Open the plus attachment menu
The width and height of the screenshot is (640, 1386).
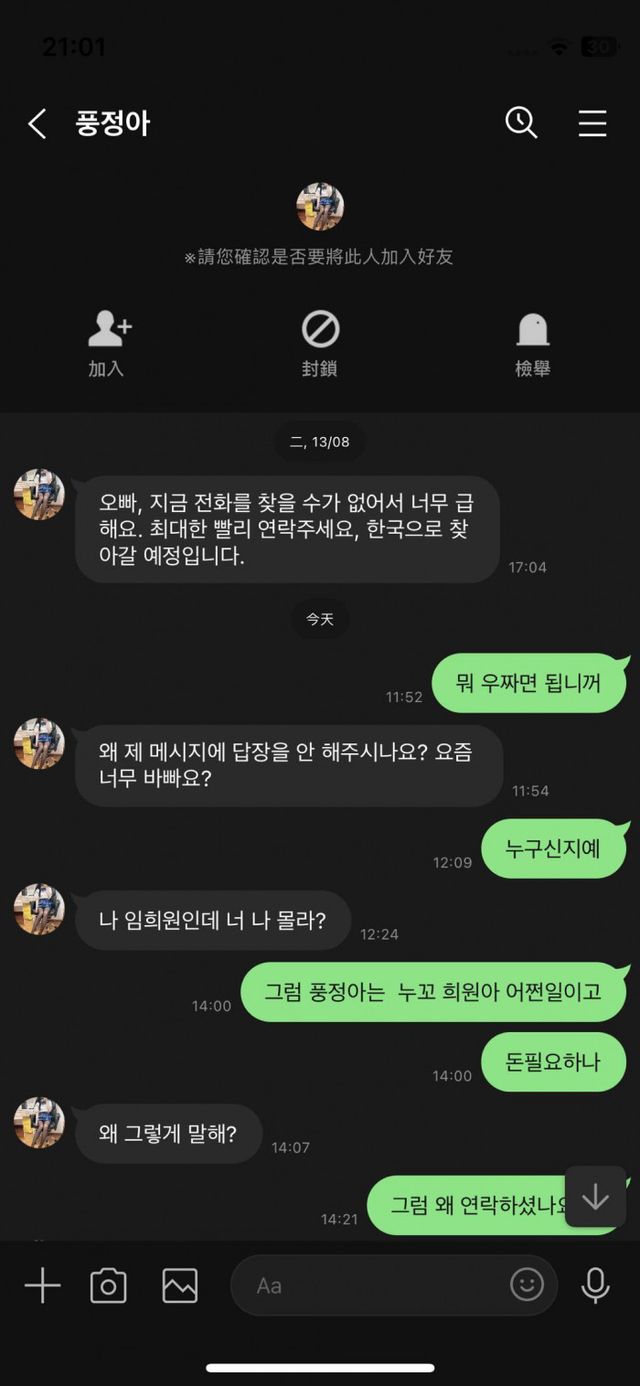point(42,1286)
